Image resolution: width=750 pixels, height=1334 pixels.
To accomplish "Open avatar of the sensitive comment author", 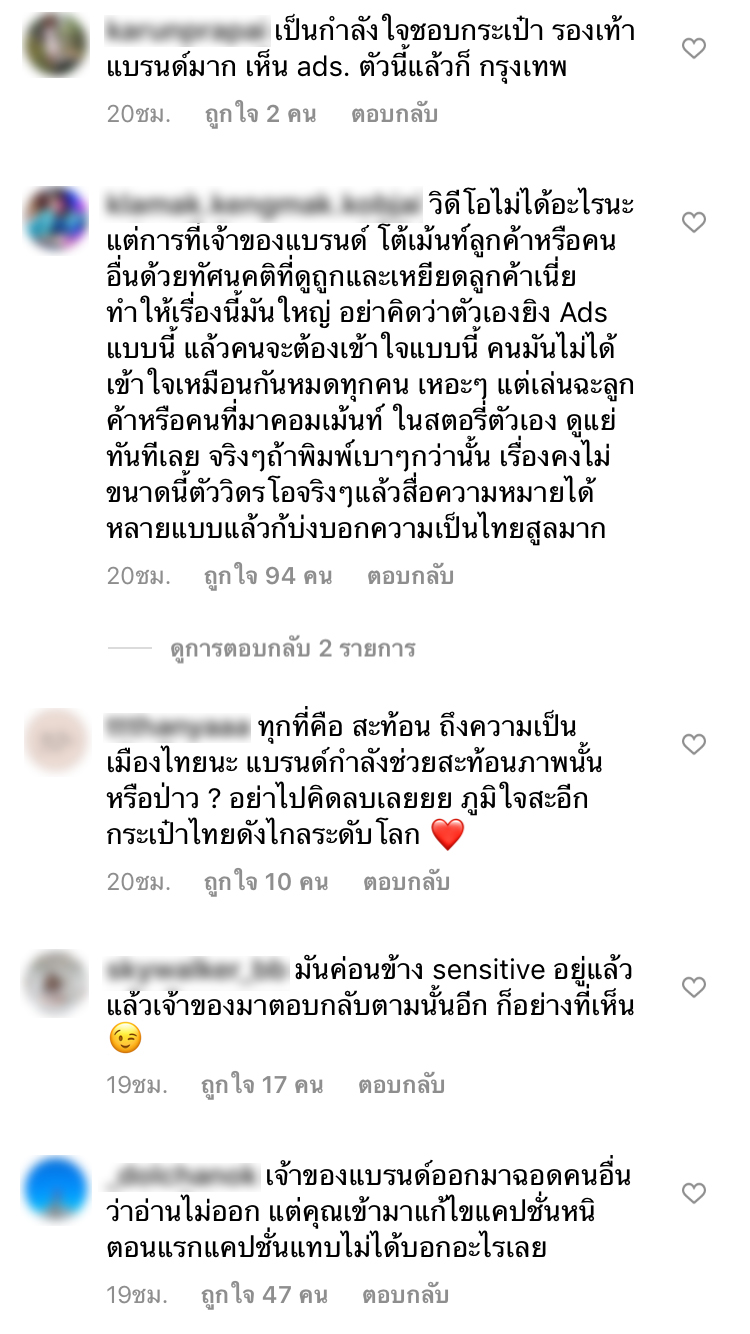I will point(56,983).
